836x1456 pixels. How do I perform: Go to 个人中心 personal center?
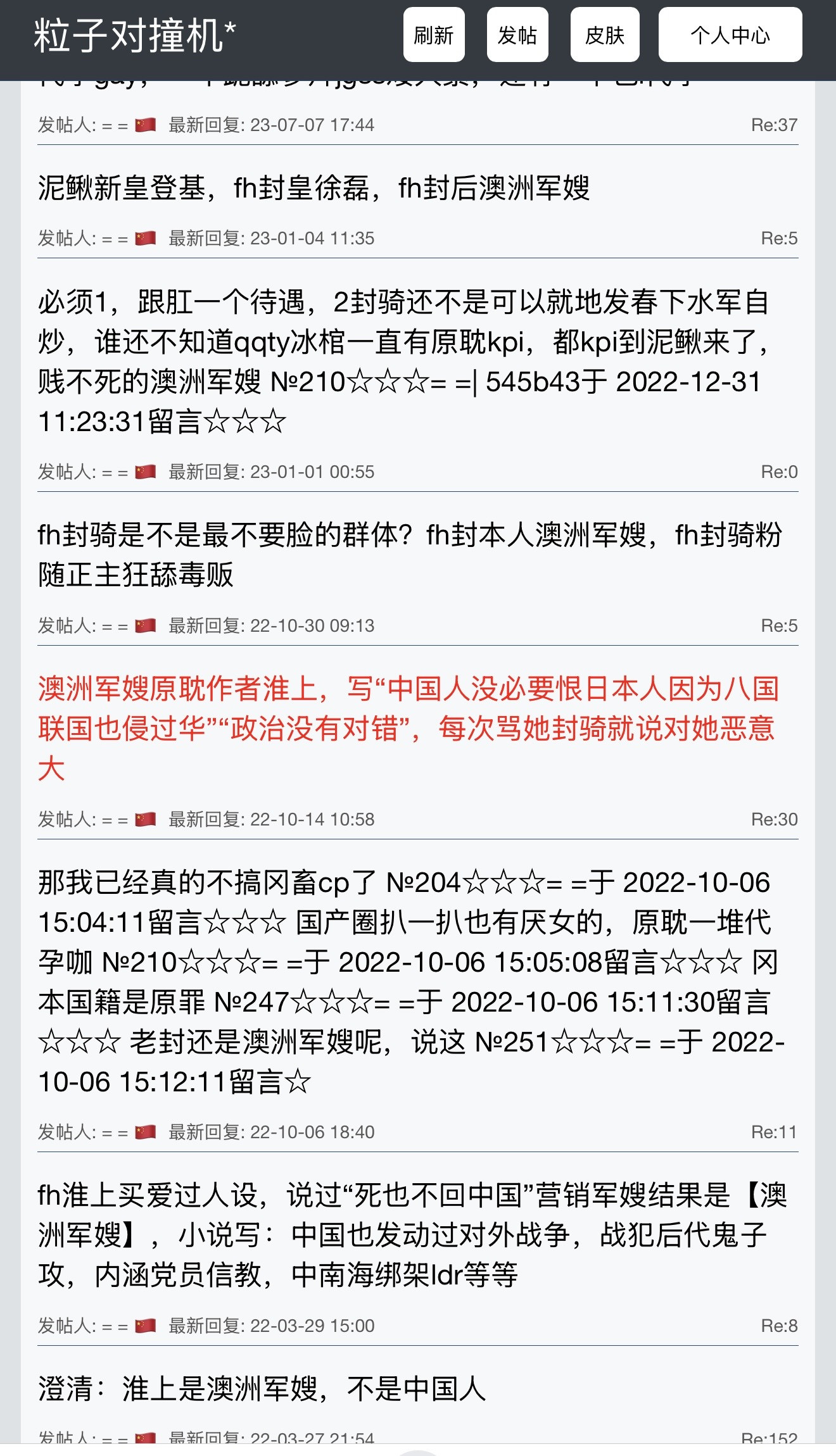(x=730, y=35)
